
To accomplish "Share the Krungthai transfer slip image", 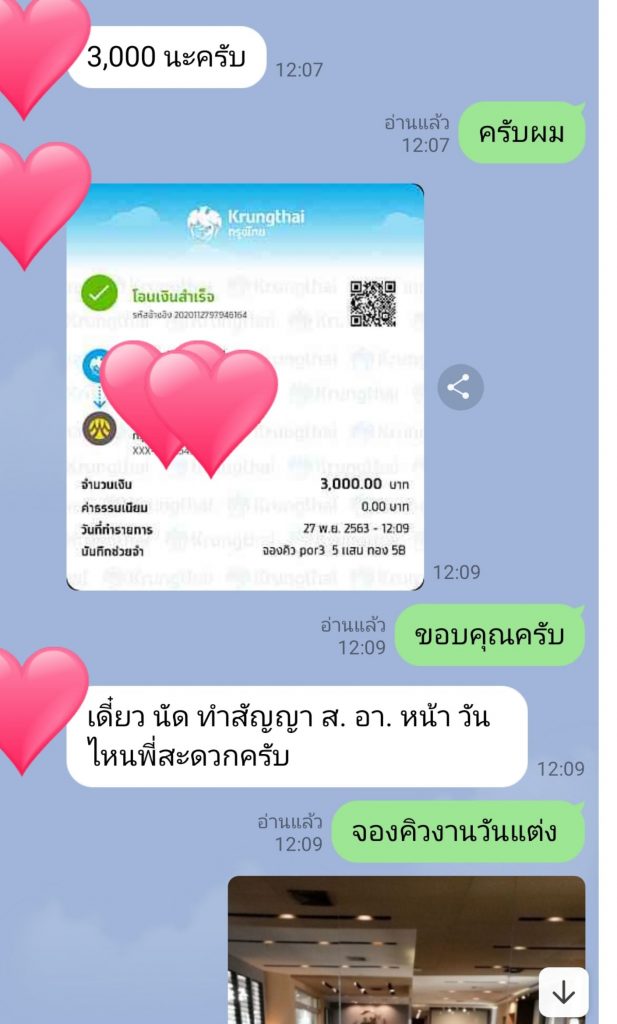I will 459,388.
